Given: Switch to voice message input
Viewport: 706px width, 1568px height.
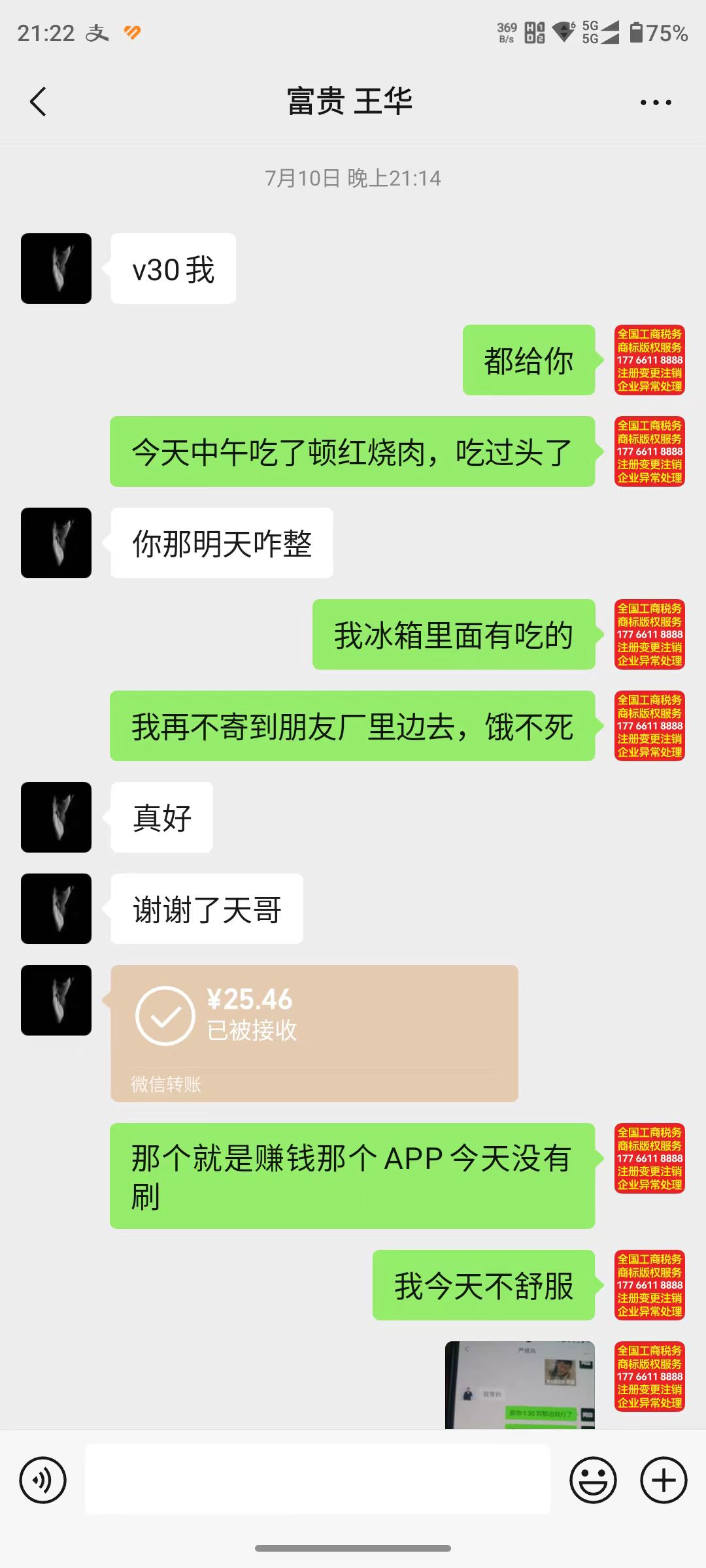Looking at the screenshot, I should click(x=43, y=1480).
